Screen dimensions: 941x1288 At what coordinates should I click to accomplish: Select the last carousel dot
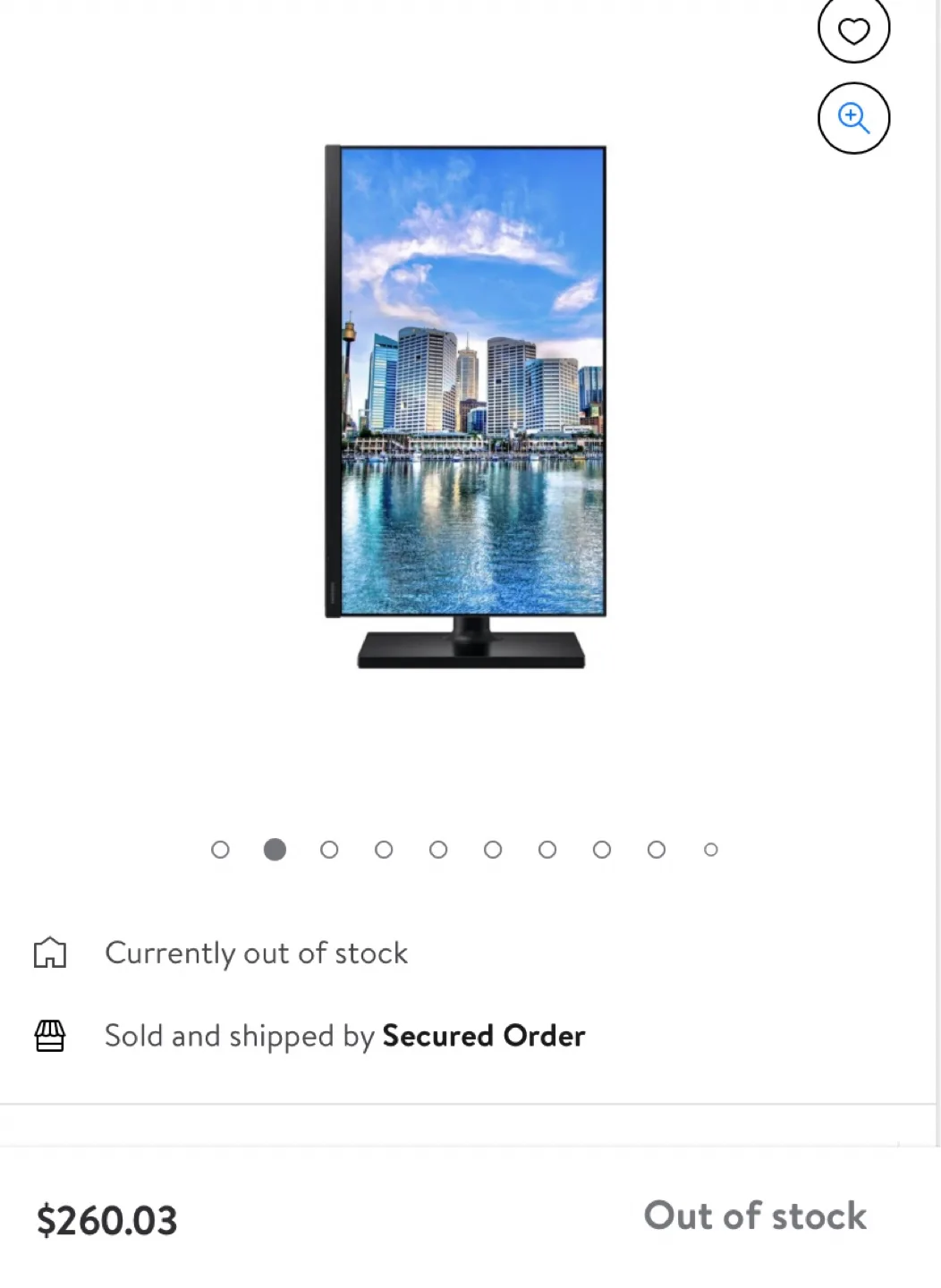coord(711,850)
